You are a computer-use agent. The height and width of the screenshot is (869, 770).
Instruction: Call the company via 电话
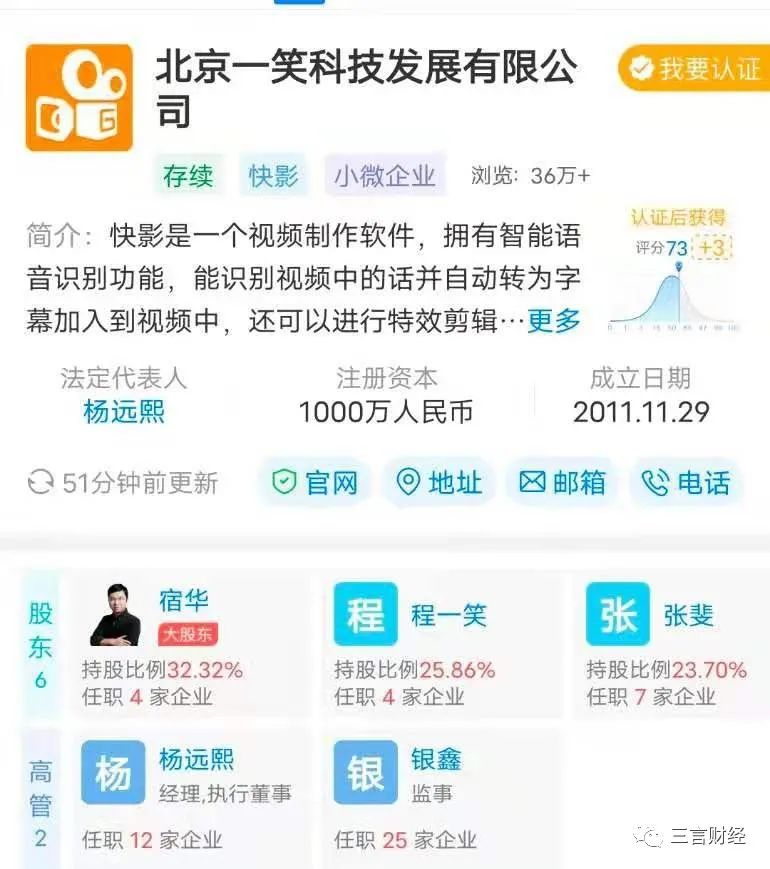pyautogui.click(x=686, y=483)
